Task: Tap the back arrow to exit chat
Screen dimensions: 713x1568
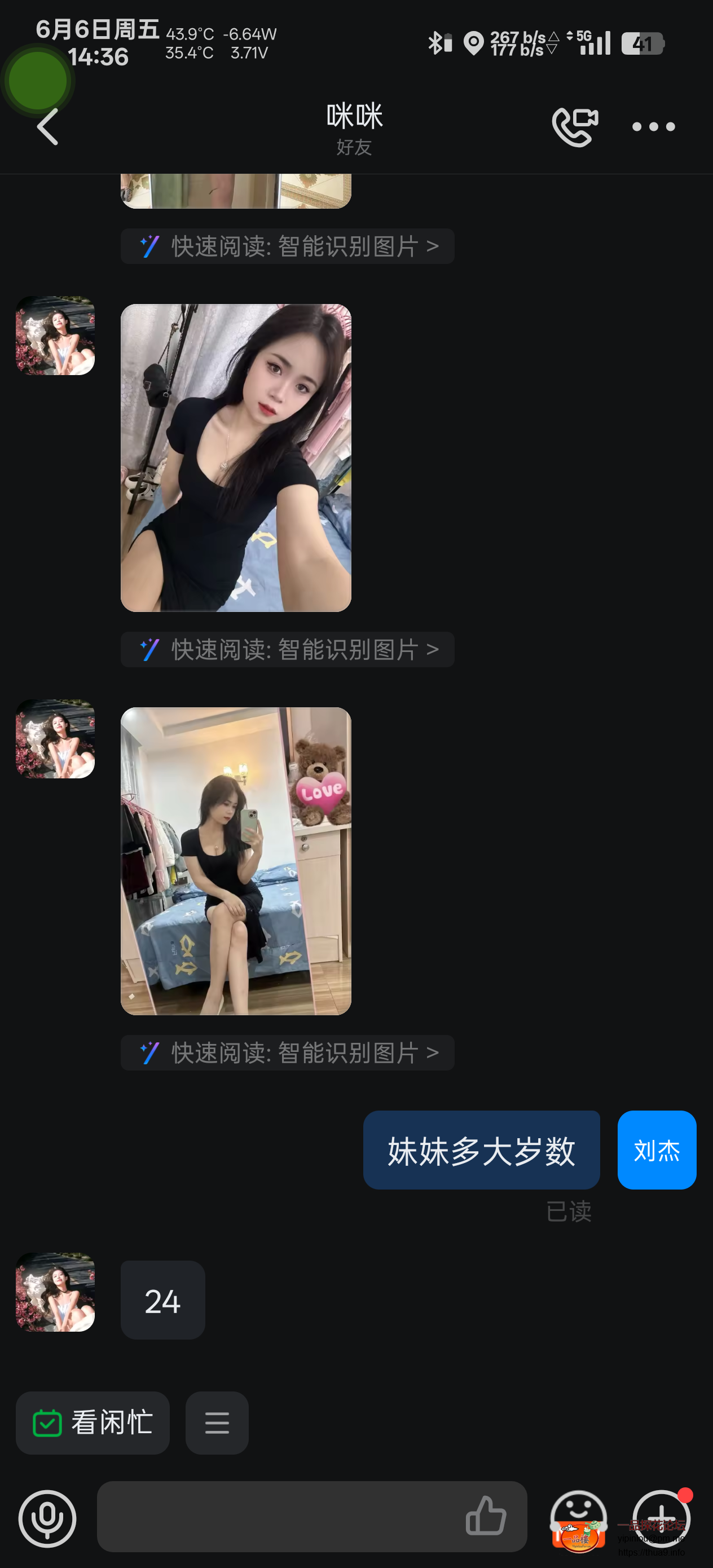Action: (47, 126)
